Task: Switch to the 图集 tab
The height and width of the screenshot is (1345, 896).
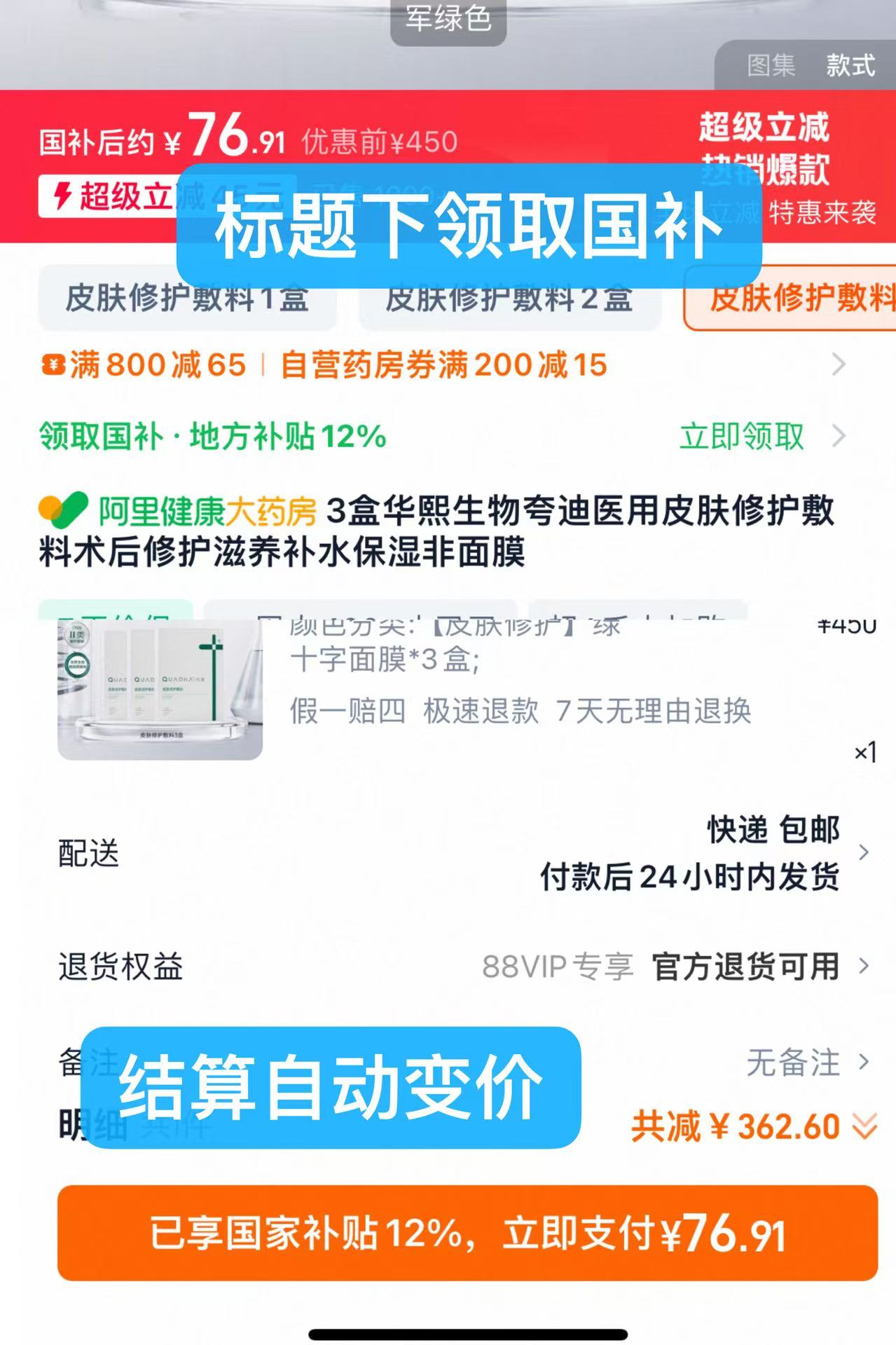Action: click(771, 67)
